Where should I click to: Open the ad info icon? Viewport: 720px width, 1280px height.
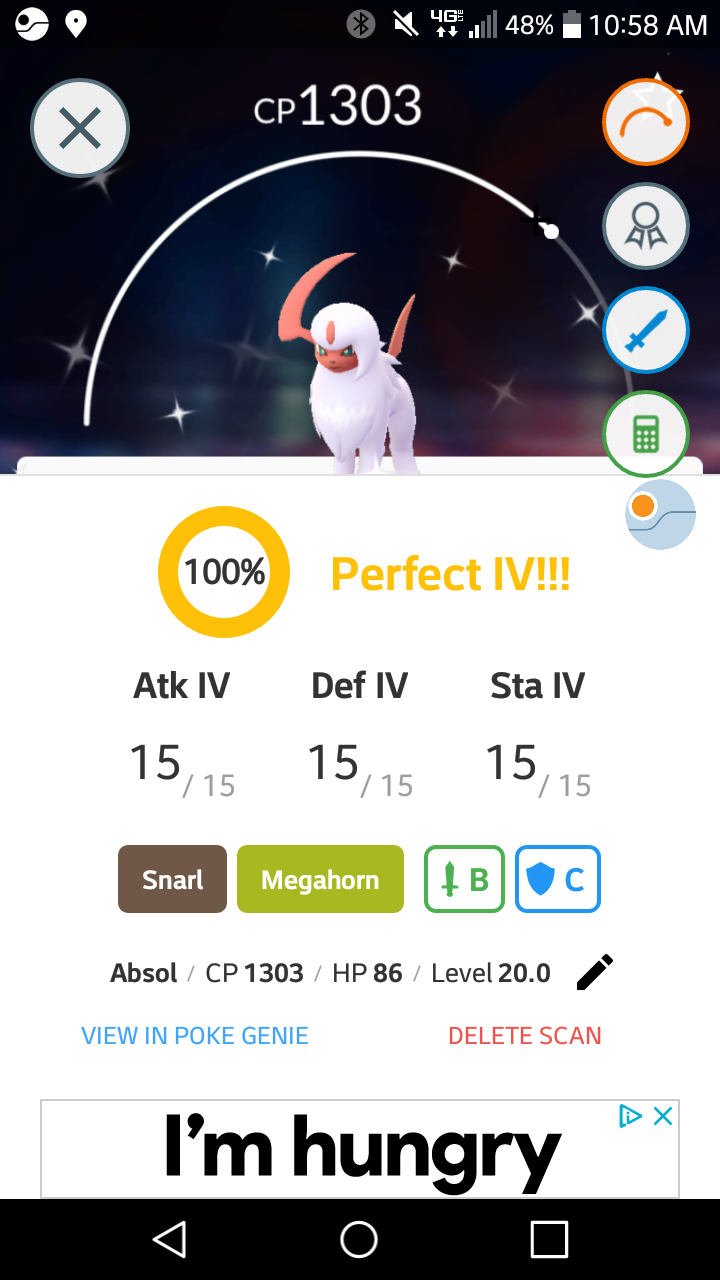point(630,1116)
